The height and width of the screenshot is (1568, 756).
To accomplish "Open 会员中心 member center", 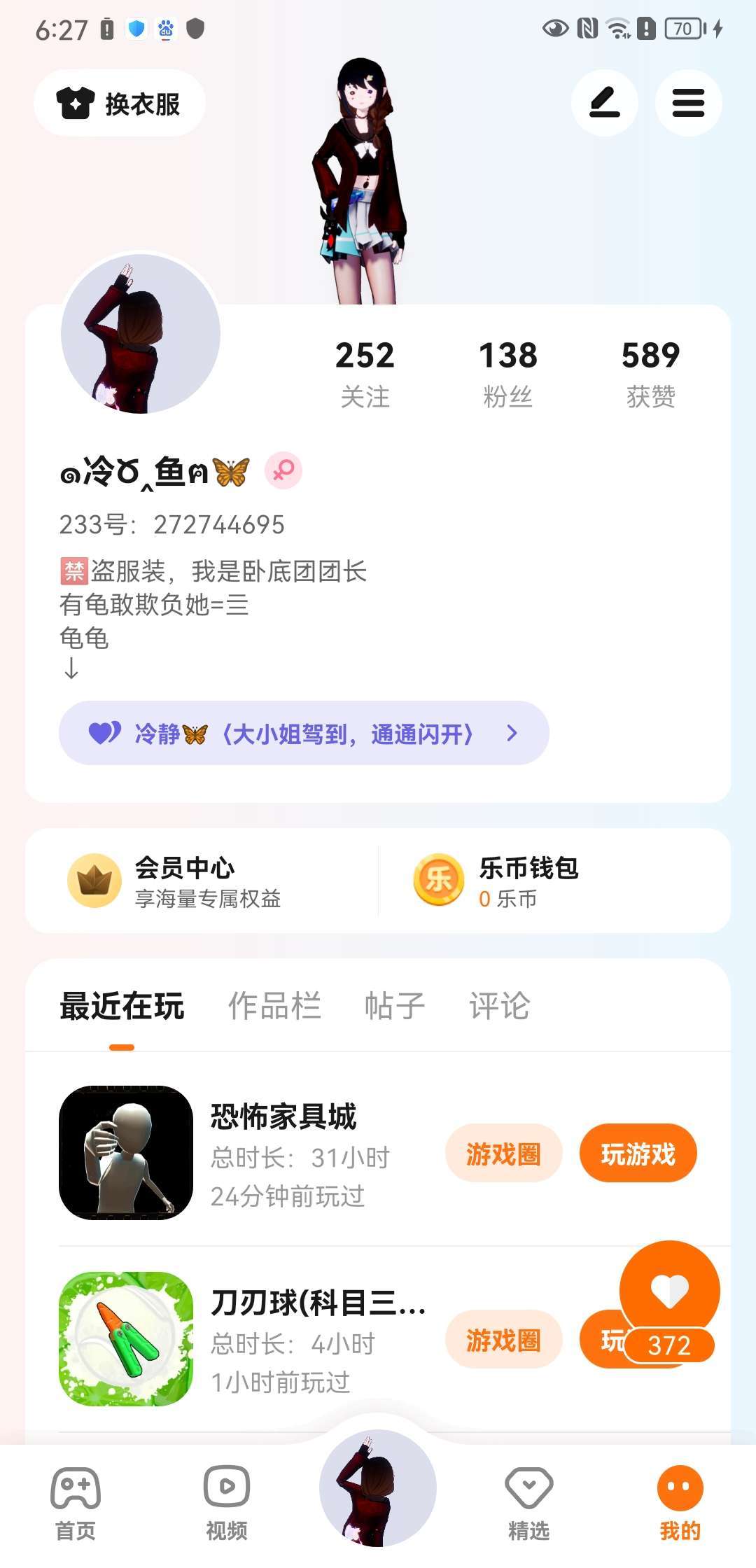I will click(x=203, y=881).
